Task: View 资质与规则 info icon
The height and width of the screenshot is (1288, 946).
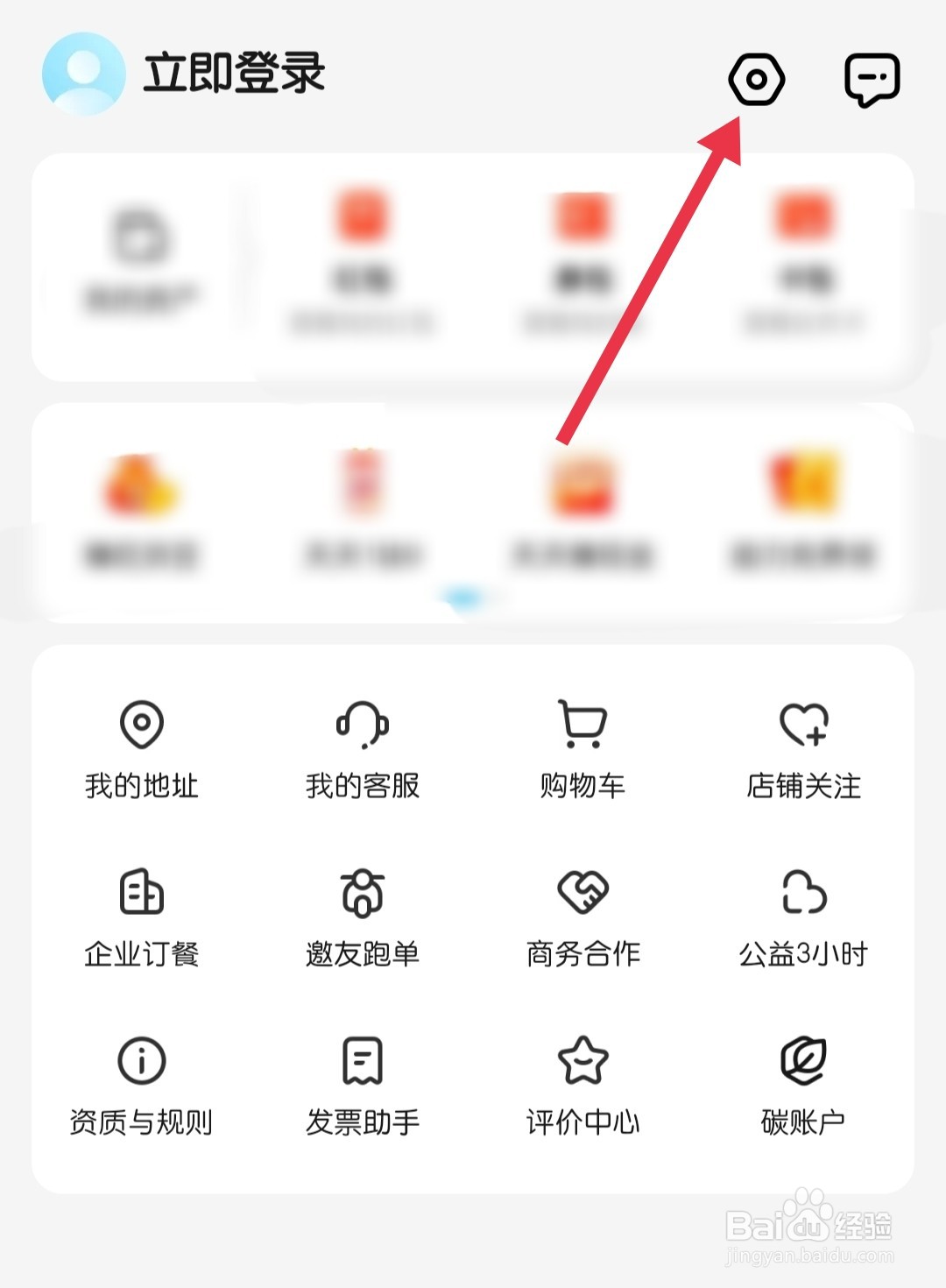Action: click(x=140, y=1060)
